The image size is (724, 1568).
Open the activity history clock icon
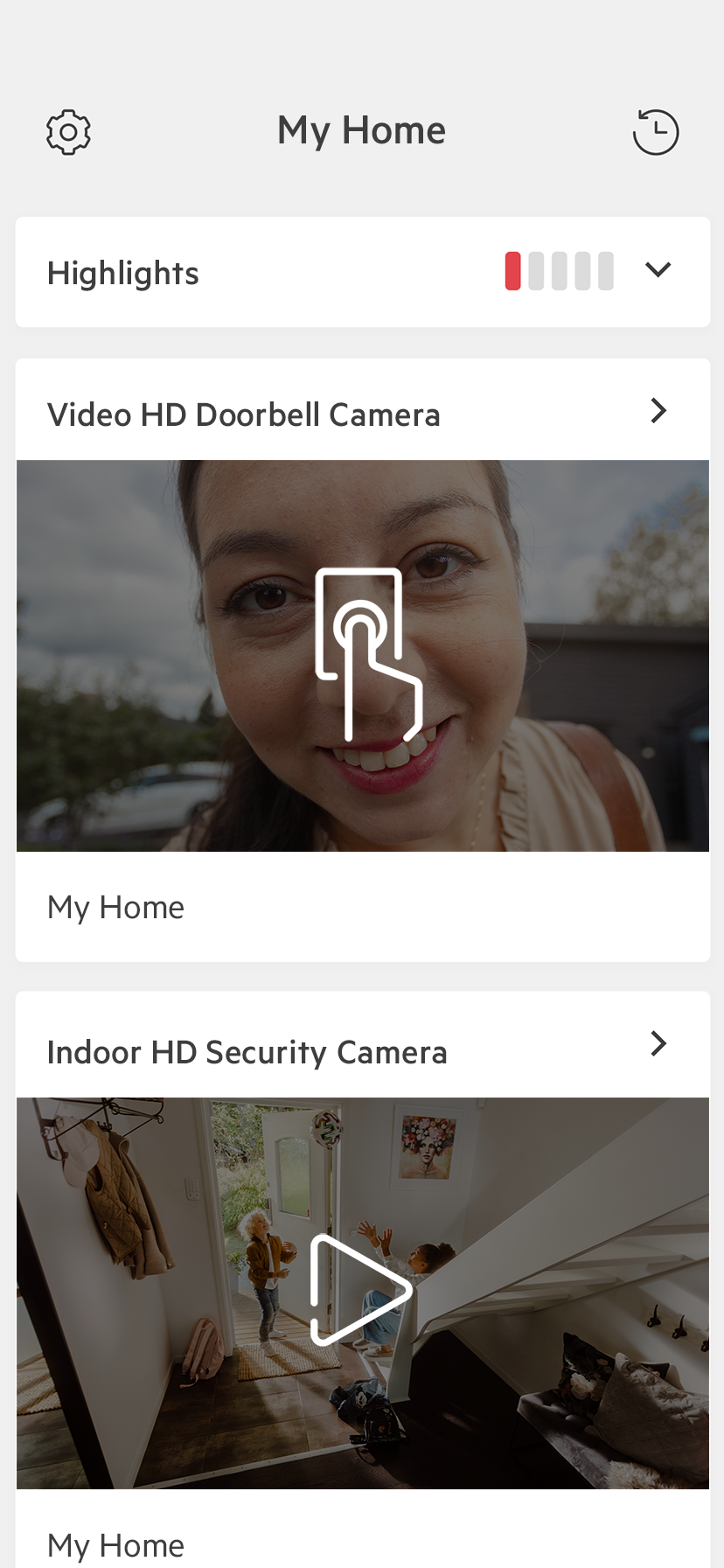pos(655,132)
